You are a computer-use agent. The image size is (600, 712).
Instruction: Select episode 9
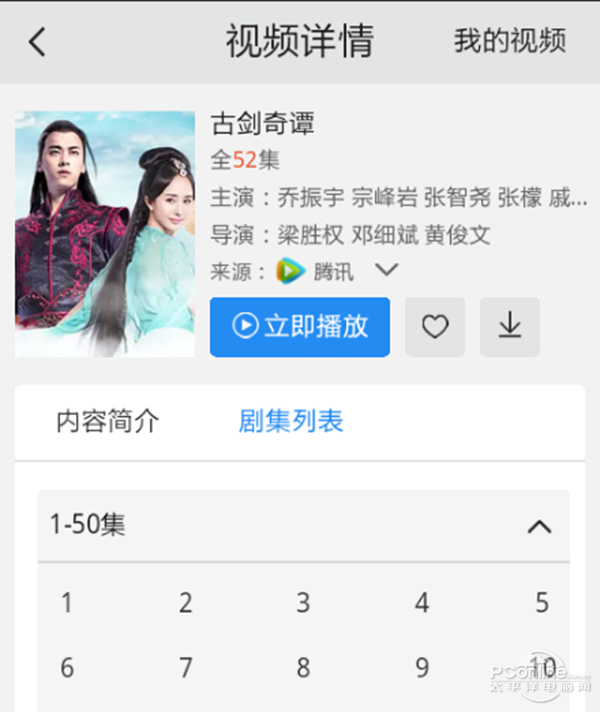(422, 667)
